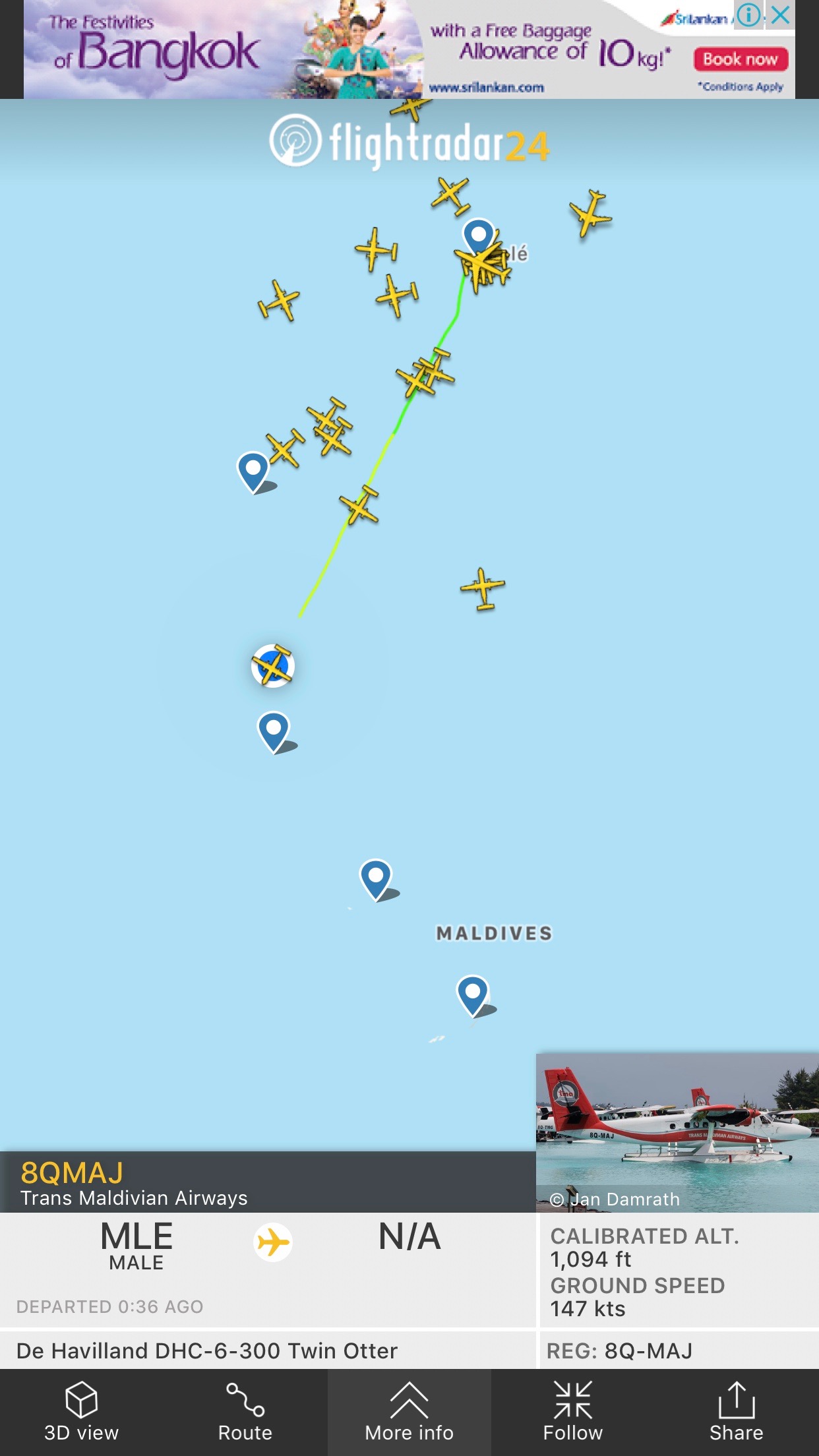Tap Book now in the ad
The height and width of the screenshot is (1456, 819).
point(741,59)
